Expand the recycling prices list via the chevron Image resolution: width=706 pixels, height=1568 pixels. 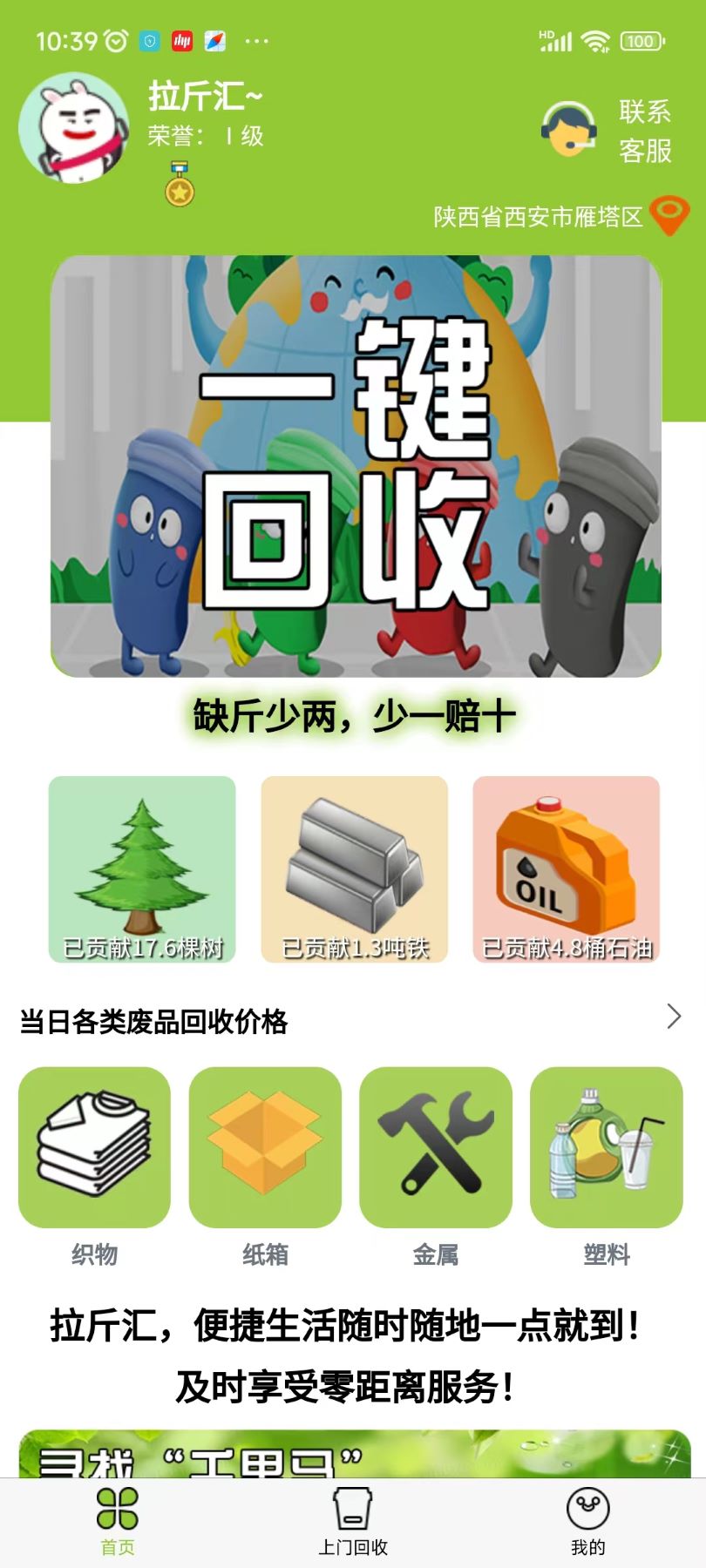coord(673,1016)
